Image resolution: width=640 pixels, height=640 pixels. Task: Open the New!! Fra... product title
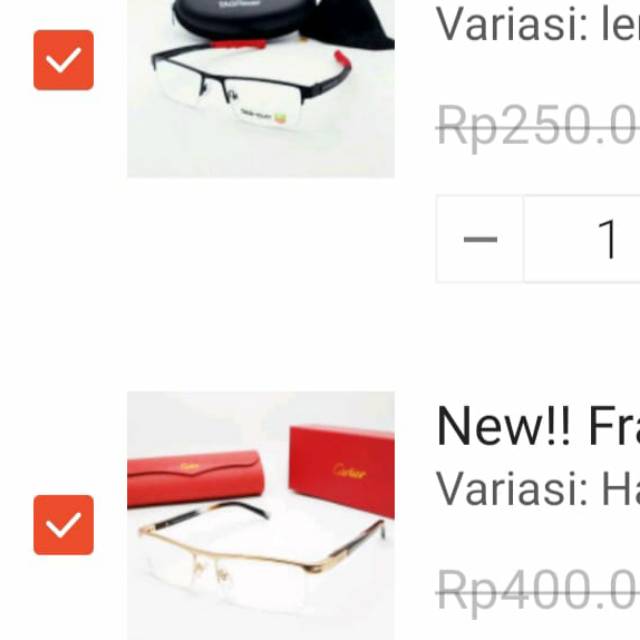(537, 428)
